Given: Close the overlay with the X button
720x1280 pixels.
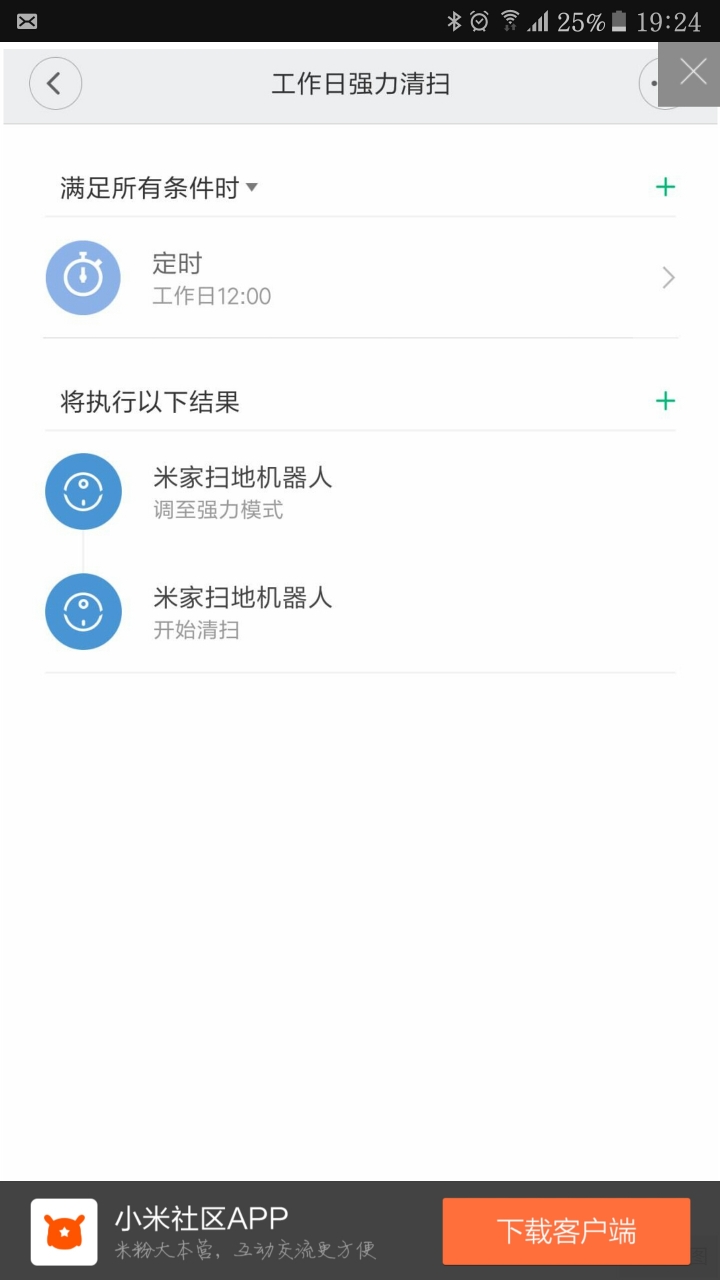Looking at the screenshot, I should (x=692, y=72).
